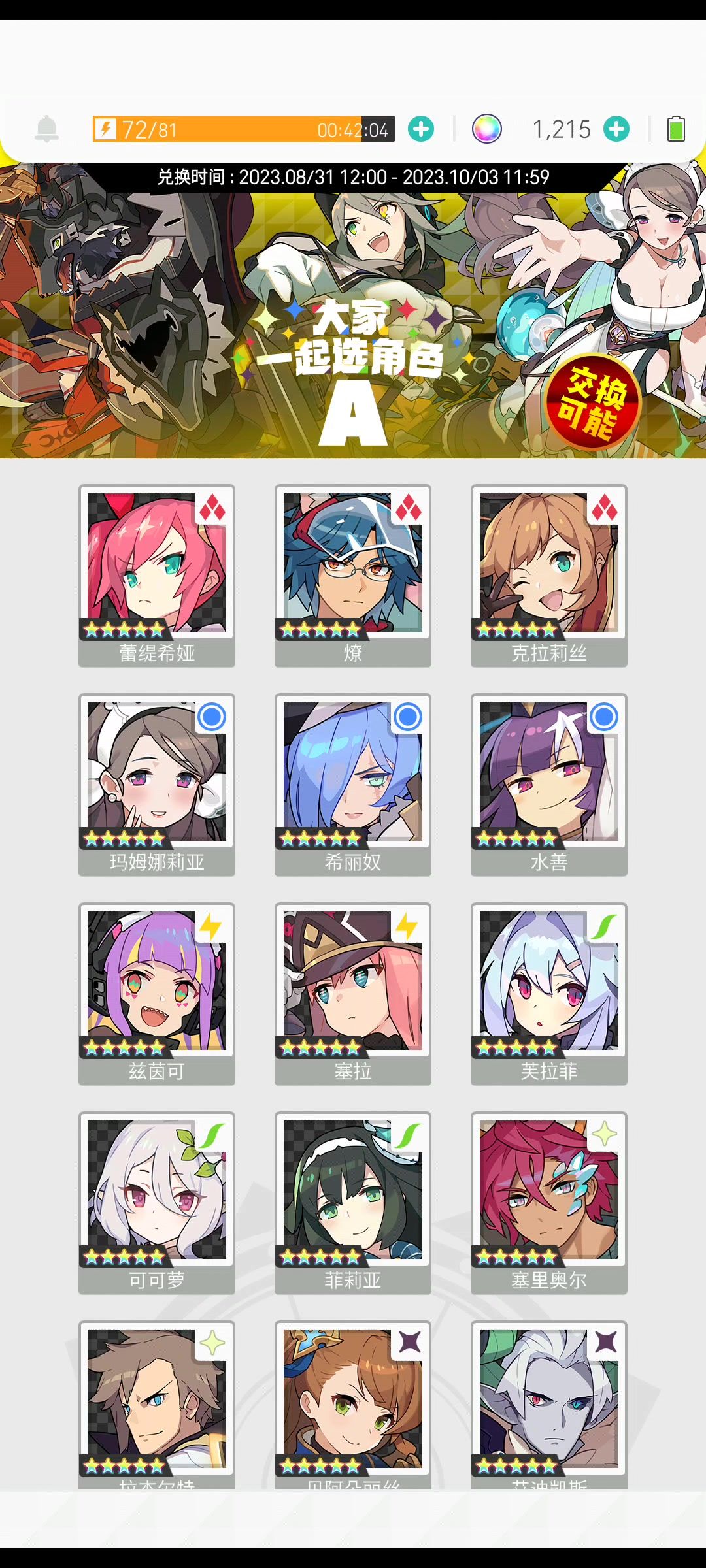This screenshot has height=1568, width=706.
Task: Tap the 交換可能 badge on the banner
Action: (592, 401)
